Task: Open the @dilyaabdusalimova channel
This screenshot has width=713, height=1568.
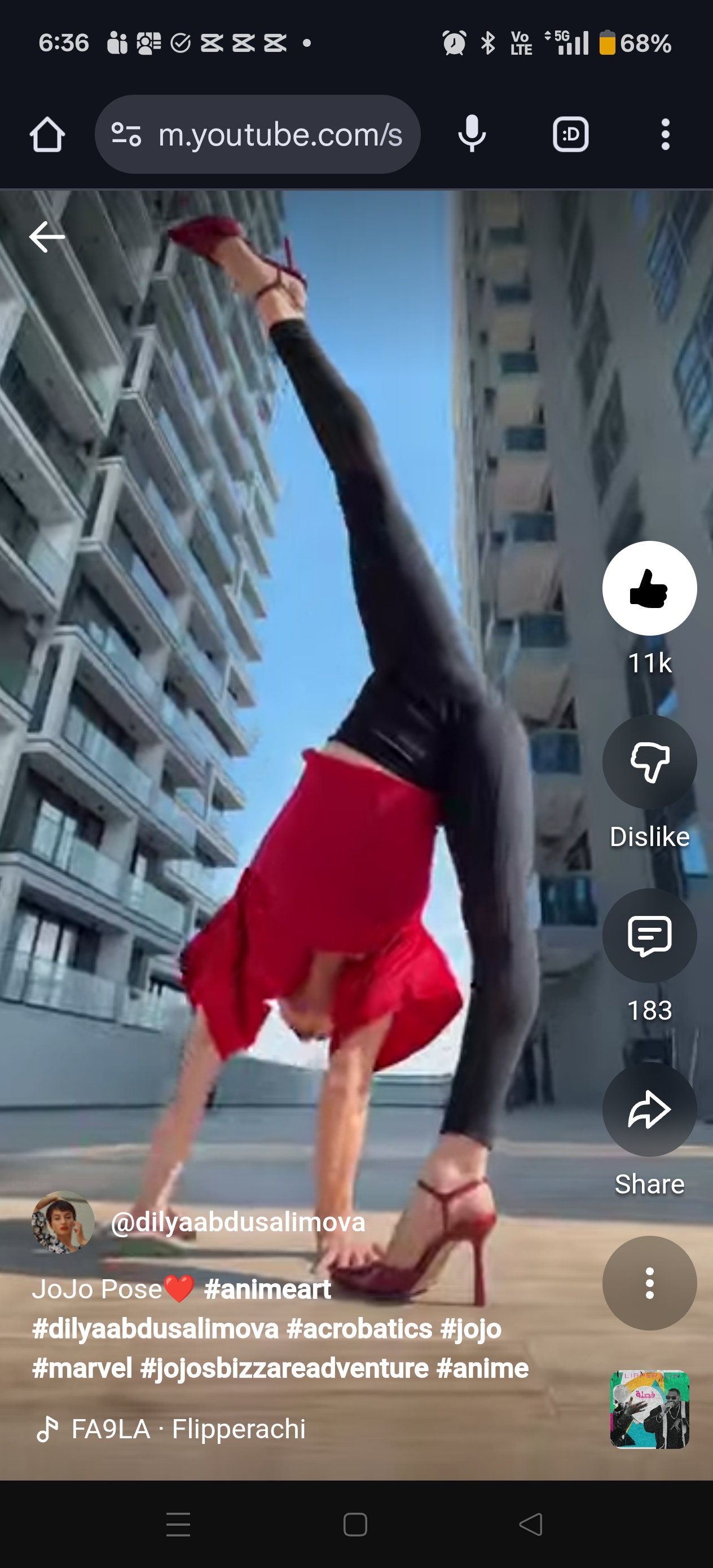Action: (237, 1222)
